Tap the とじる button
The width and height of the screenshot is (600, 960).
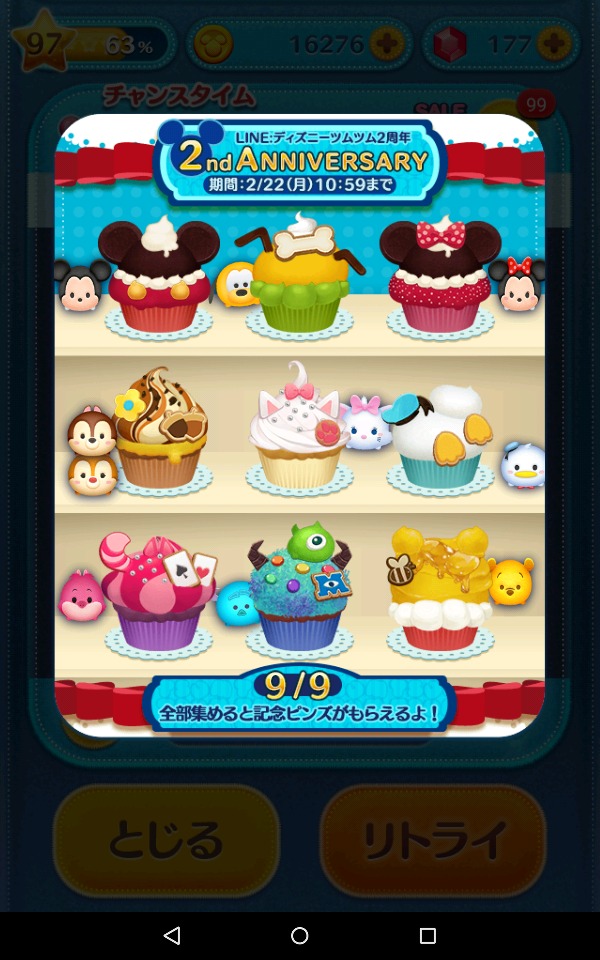166,840
